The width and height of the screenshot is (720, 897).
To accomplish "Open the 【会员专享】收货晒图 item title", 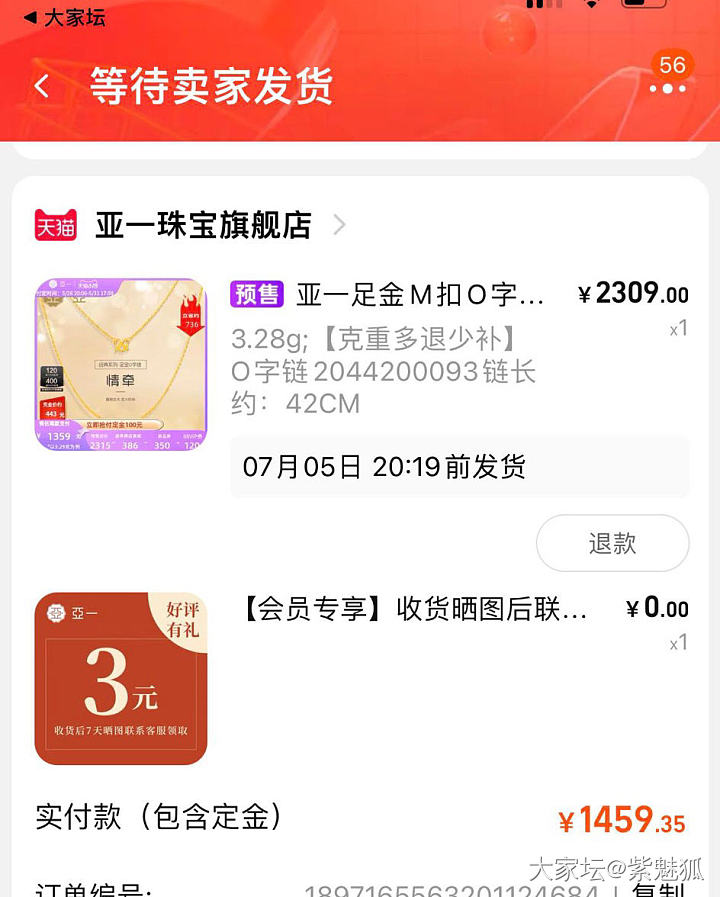I will [x=414, y=608].
